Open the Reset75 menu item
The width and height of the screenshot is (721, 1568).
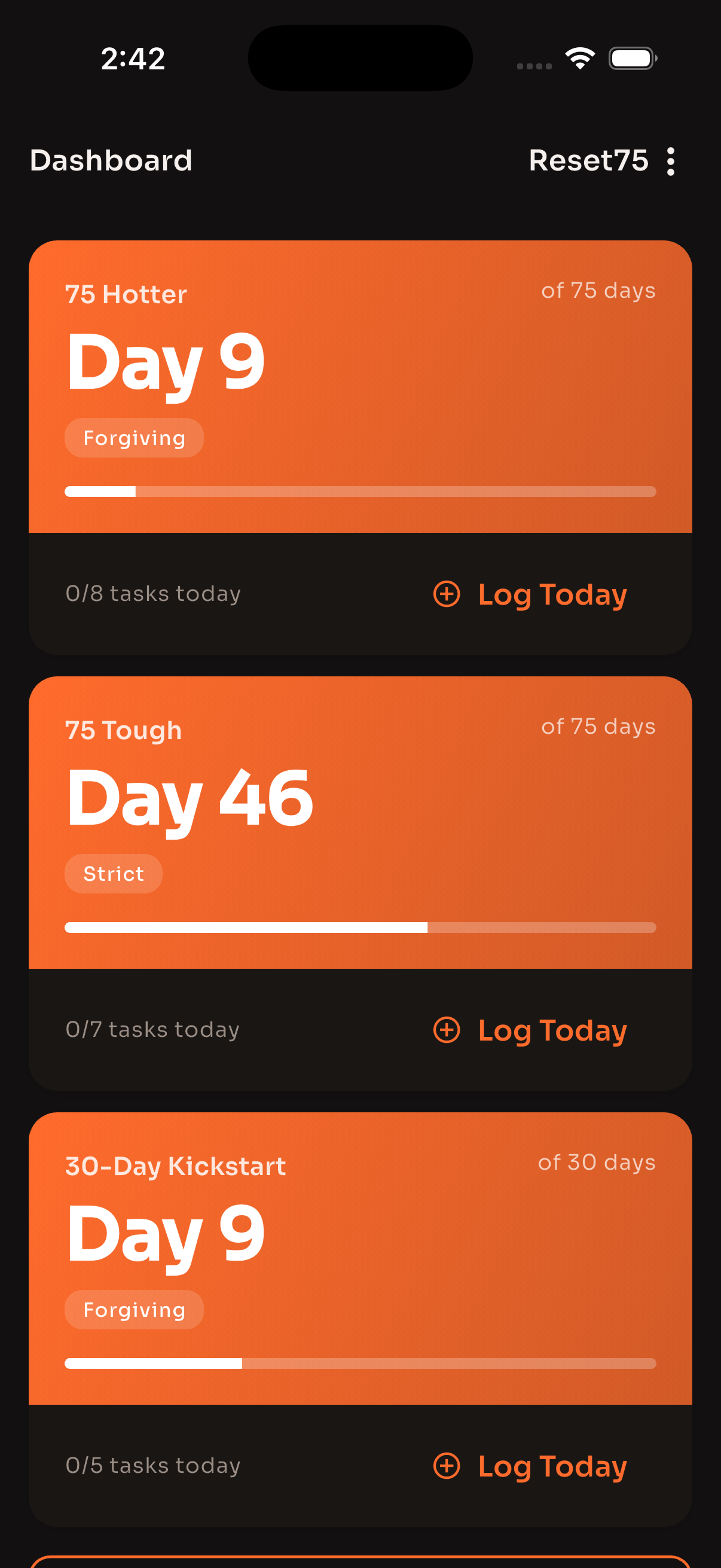[589, 161]
